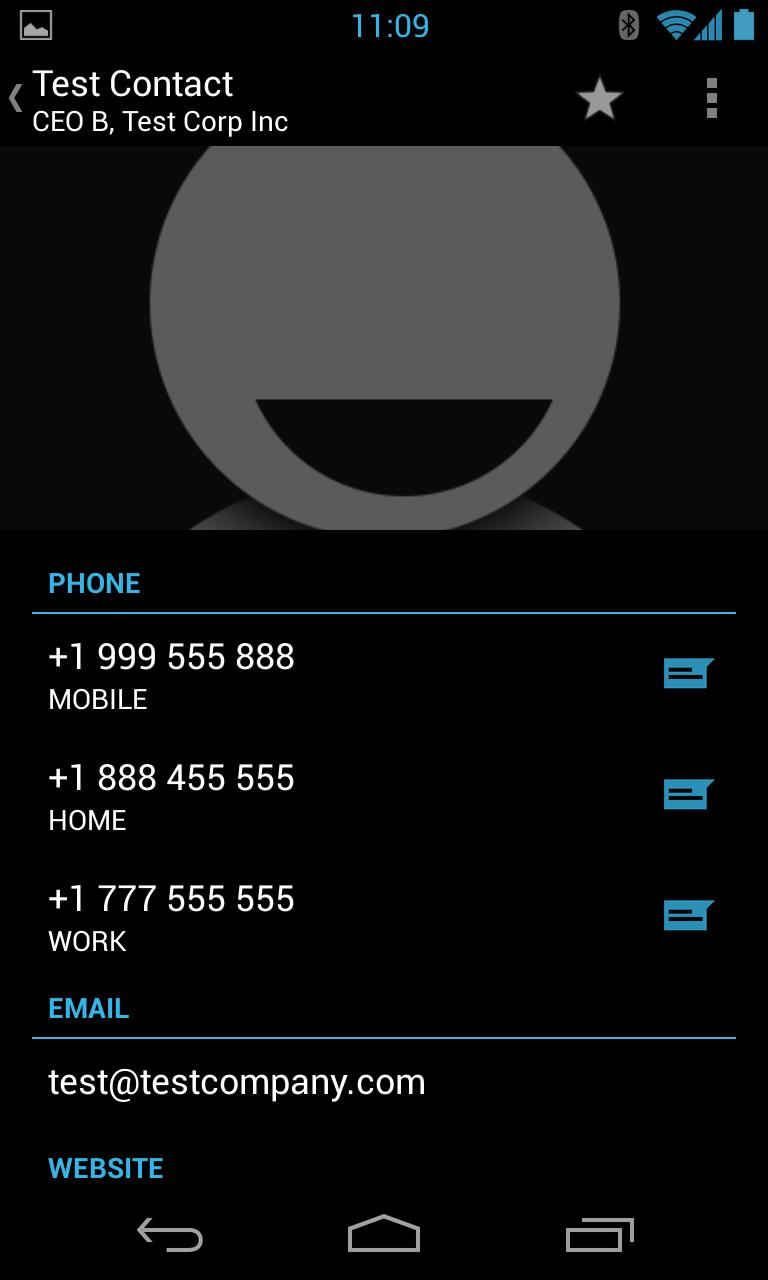Star Test Contact as favorite
The height and width of the screenshot is (1280, 768).
click(599, 99)
